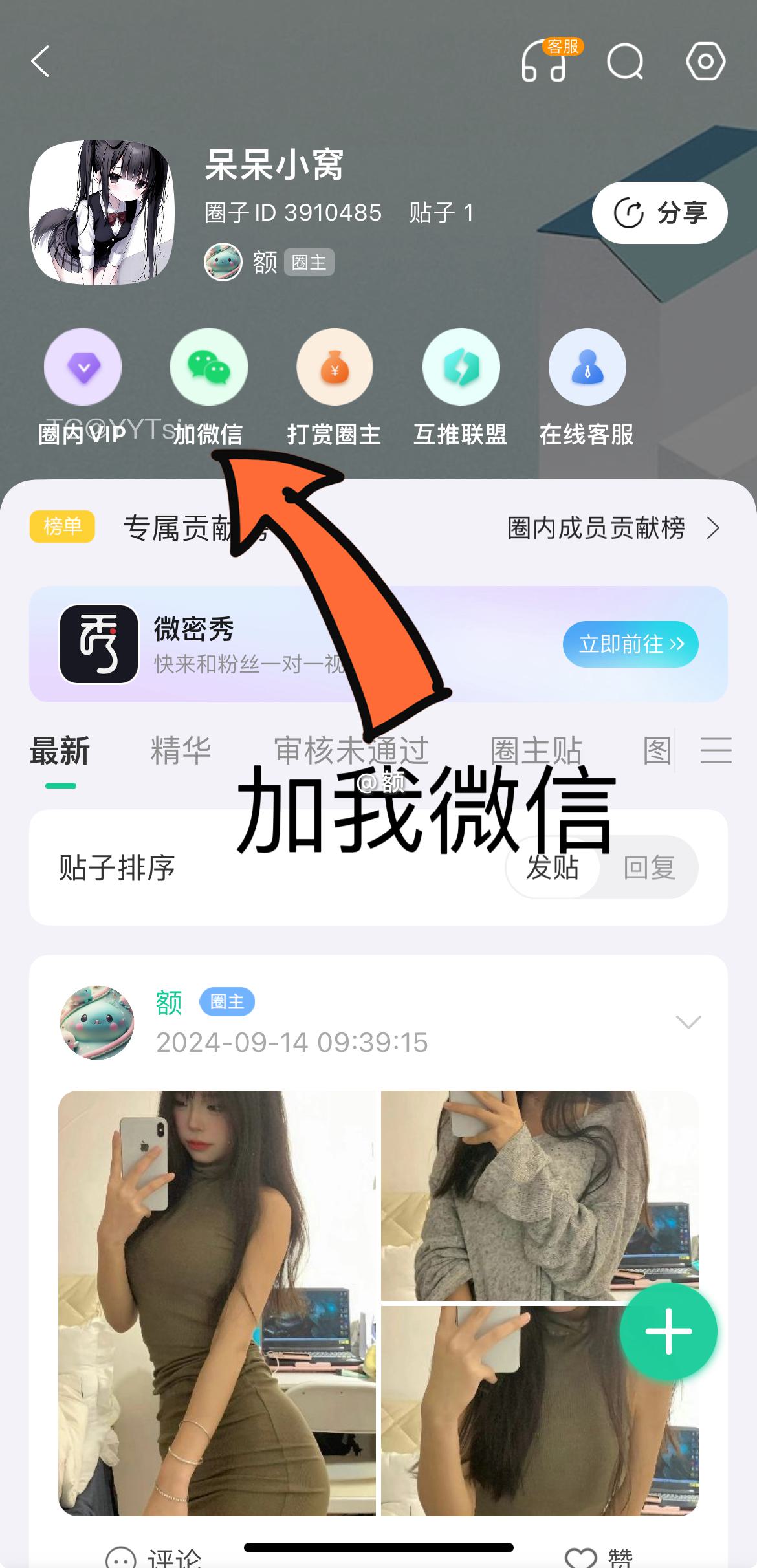Tap 立即前往 on the 微密秀 banner
This screenshot has height=1568, width=757.
coord(630,644)
